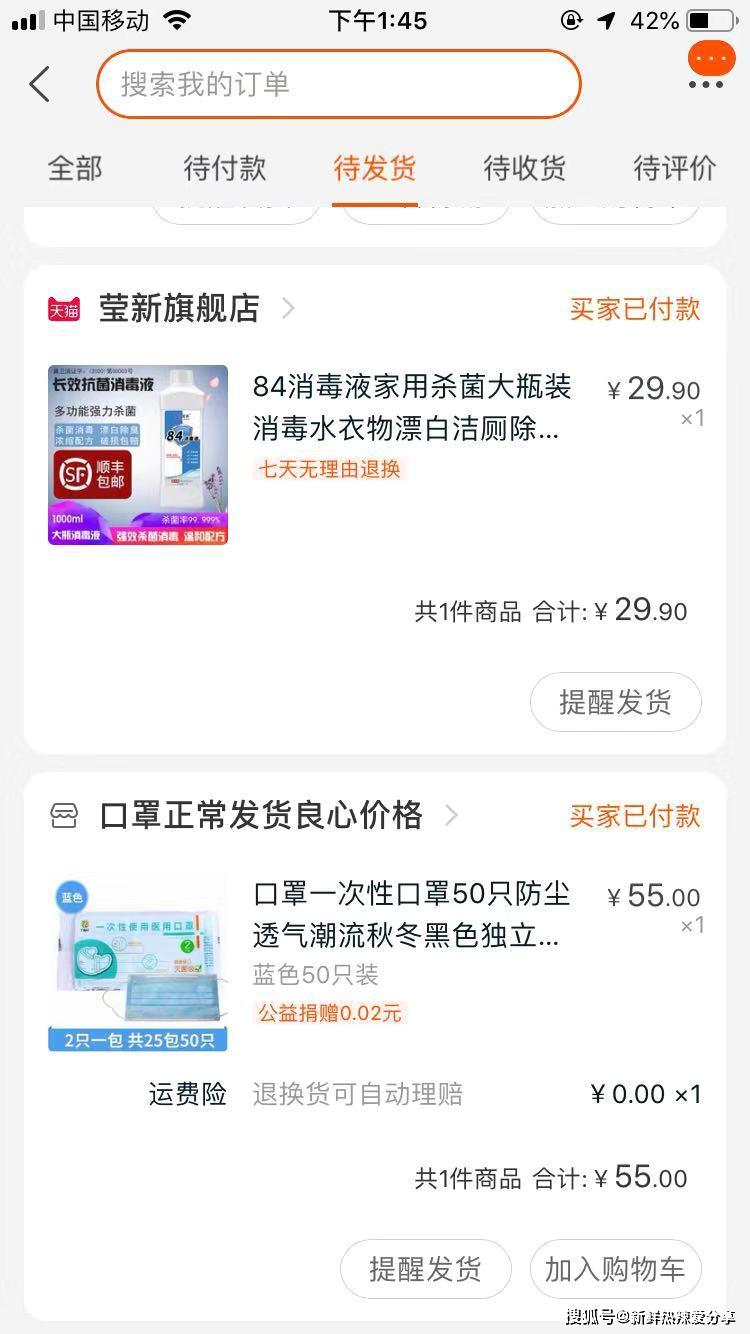Switch to the 待收货 tab
750x1334 pixels.
click(x=525, y=168)
